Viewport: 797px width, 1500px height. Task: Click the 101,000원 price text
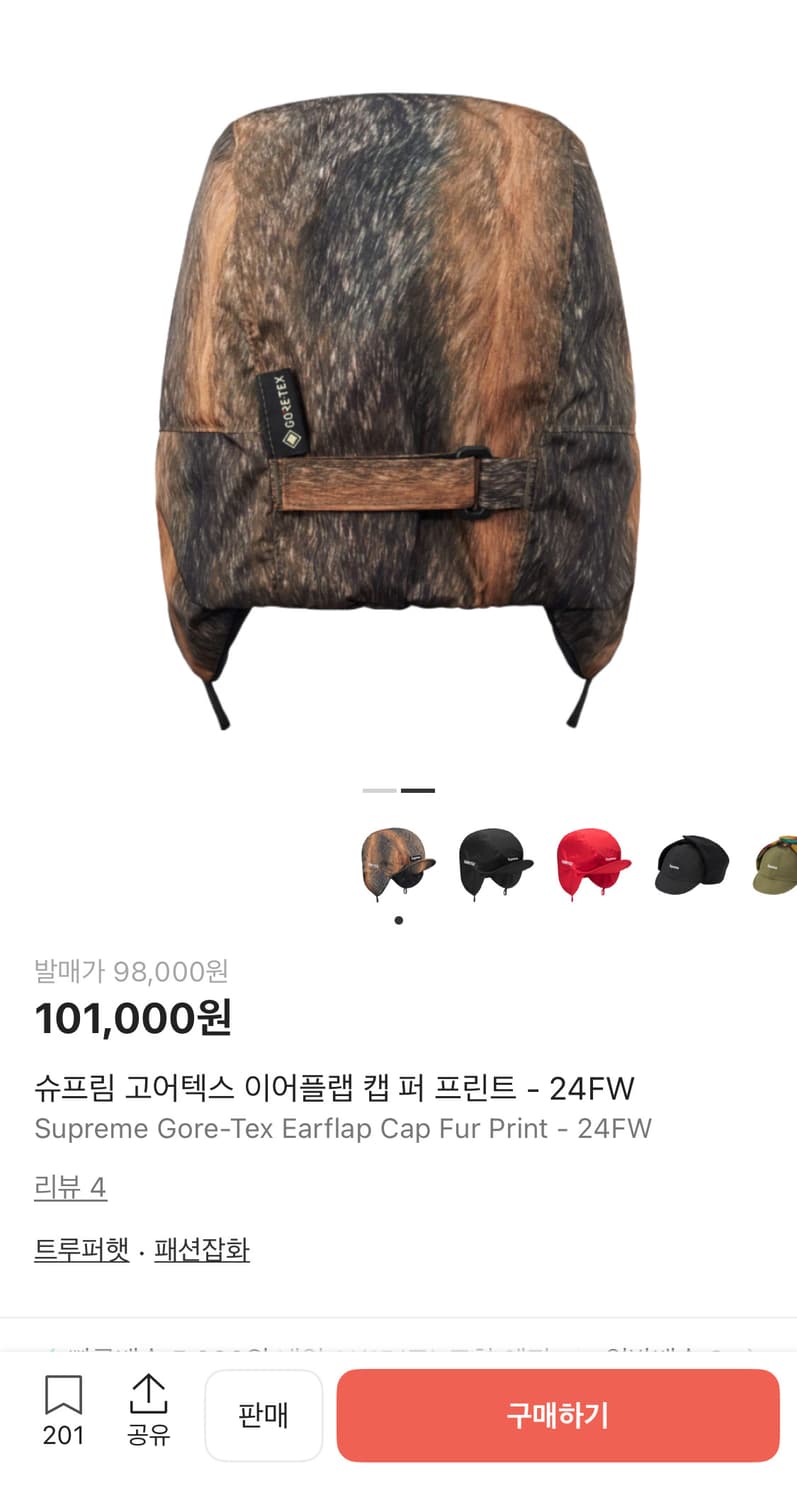pos(135,1017)
